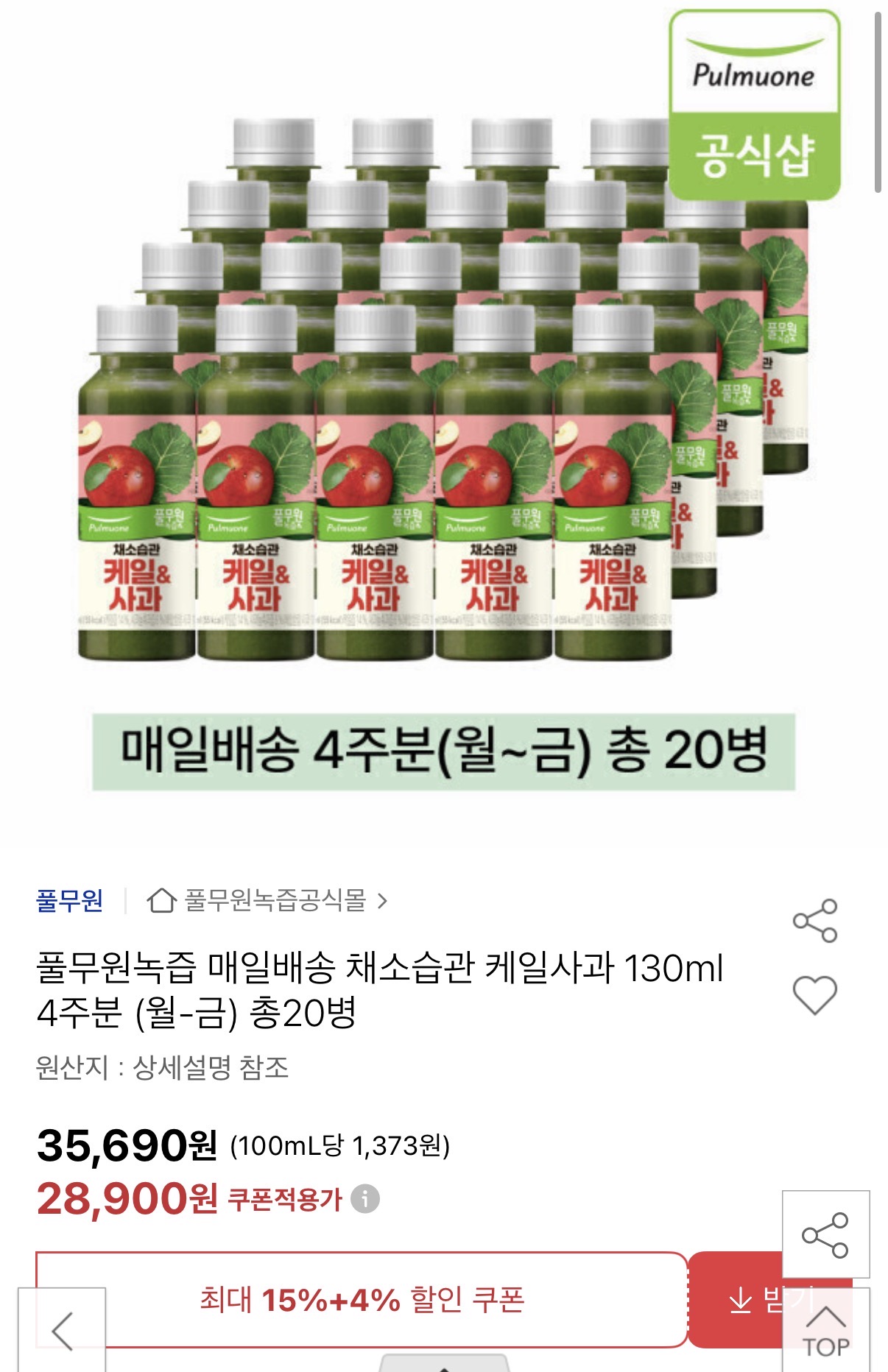Visit the 풀무원녹즙공식몰 store page
This screenshot has height=1372, width=888.
[274, 900]
